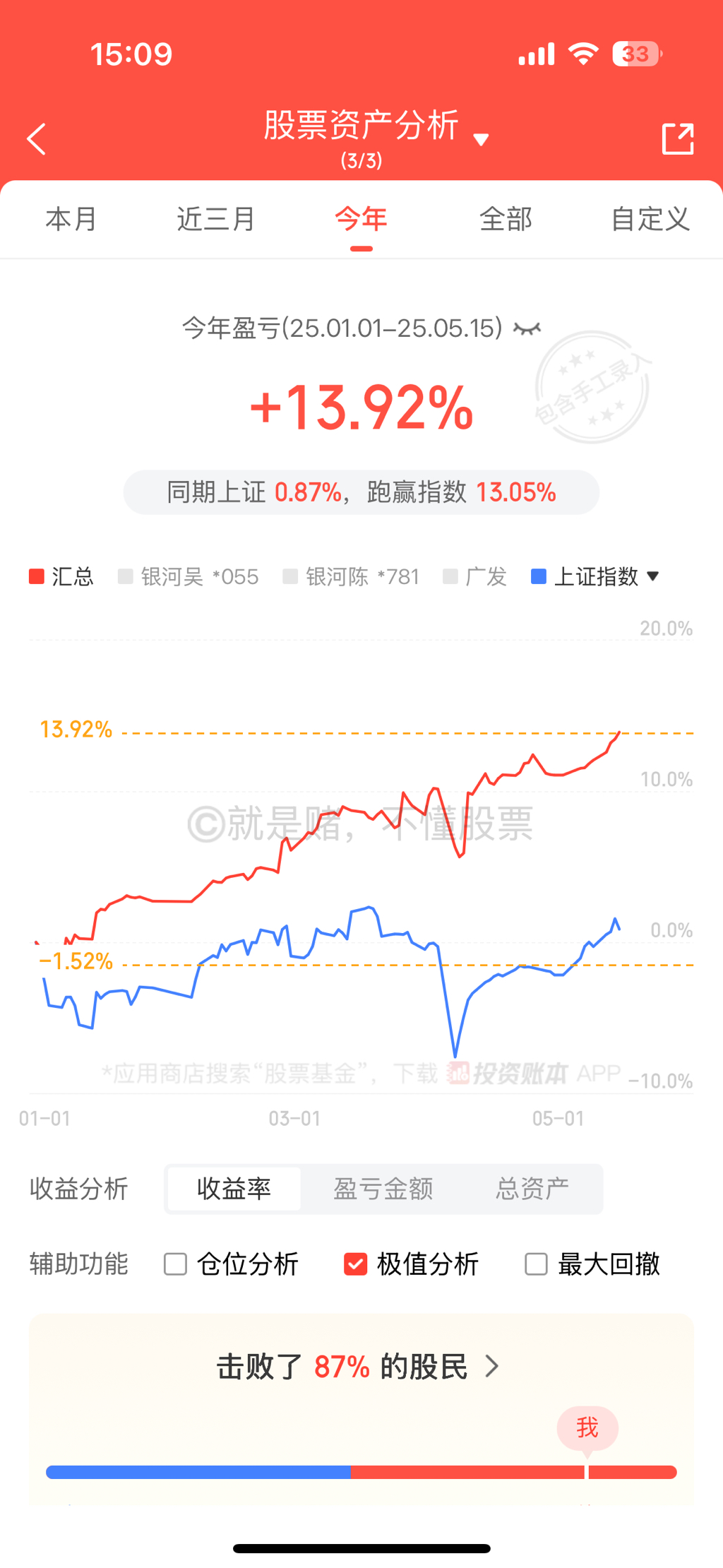This screenshot has height=1568, width=723.
Task: Show the 广发 account line
Action: pyautogui.click(x=475, y=576)
